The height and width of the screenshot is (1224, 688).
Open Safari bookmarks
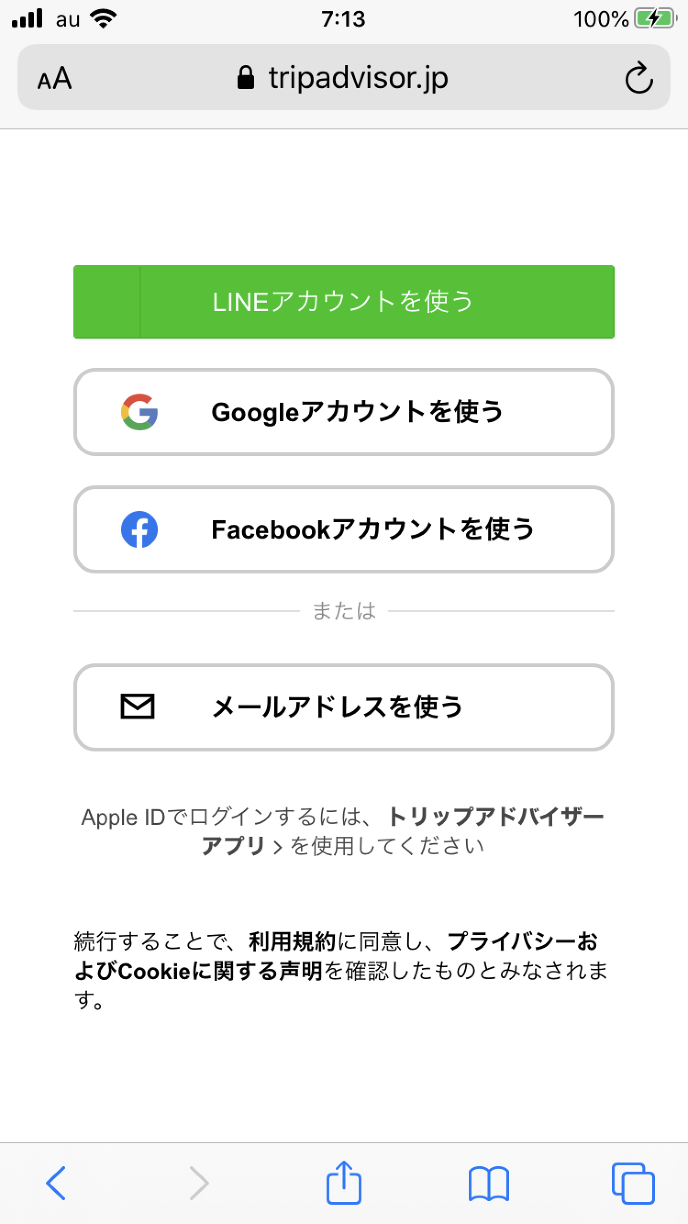pyautogui.click(x=489, y=1183)
